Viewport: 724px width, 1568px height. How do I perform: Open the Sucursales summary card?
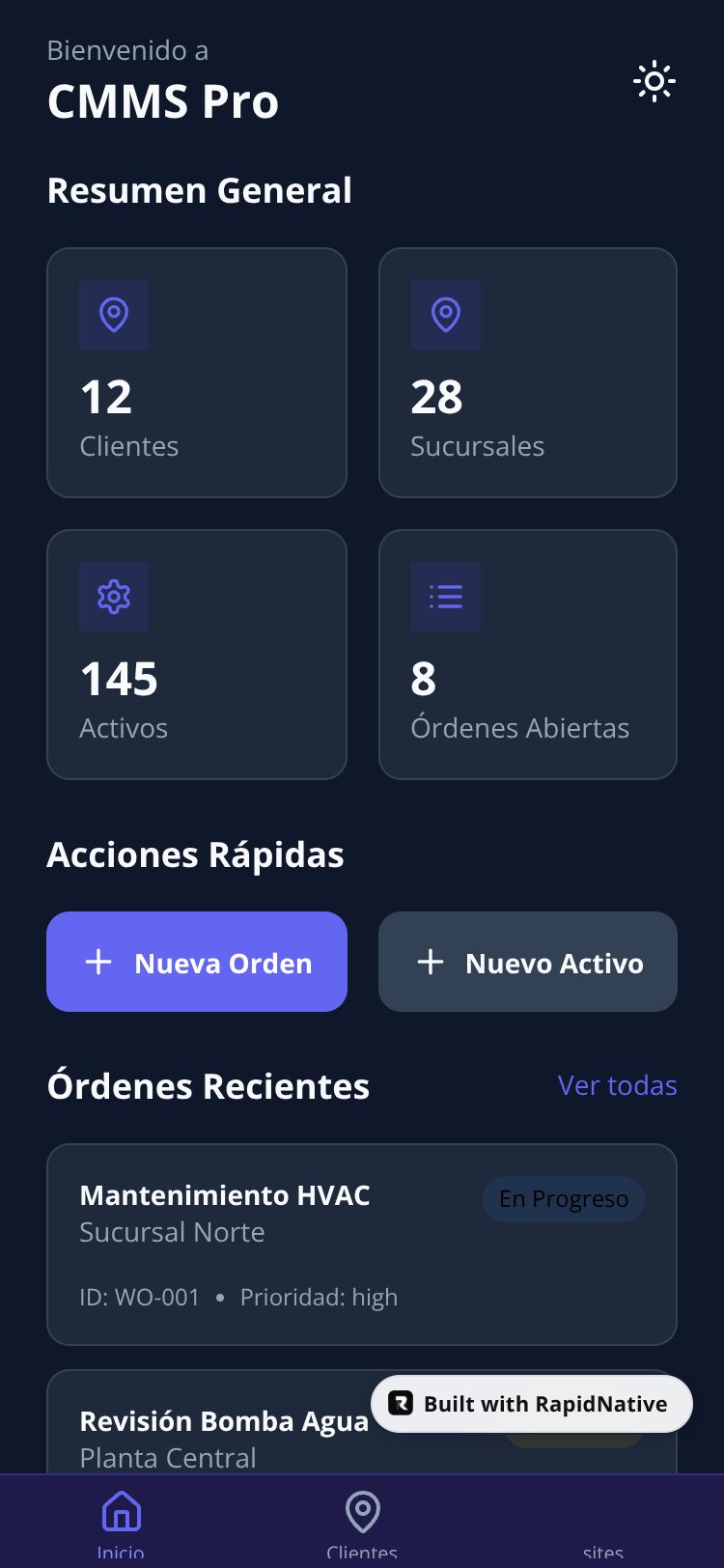[528, 373]
